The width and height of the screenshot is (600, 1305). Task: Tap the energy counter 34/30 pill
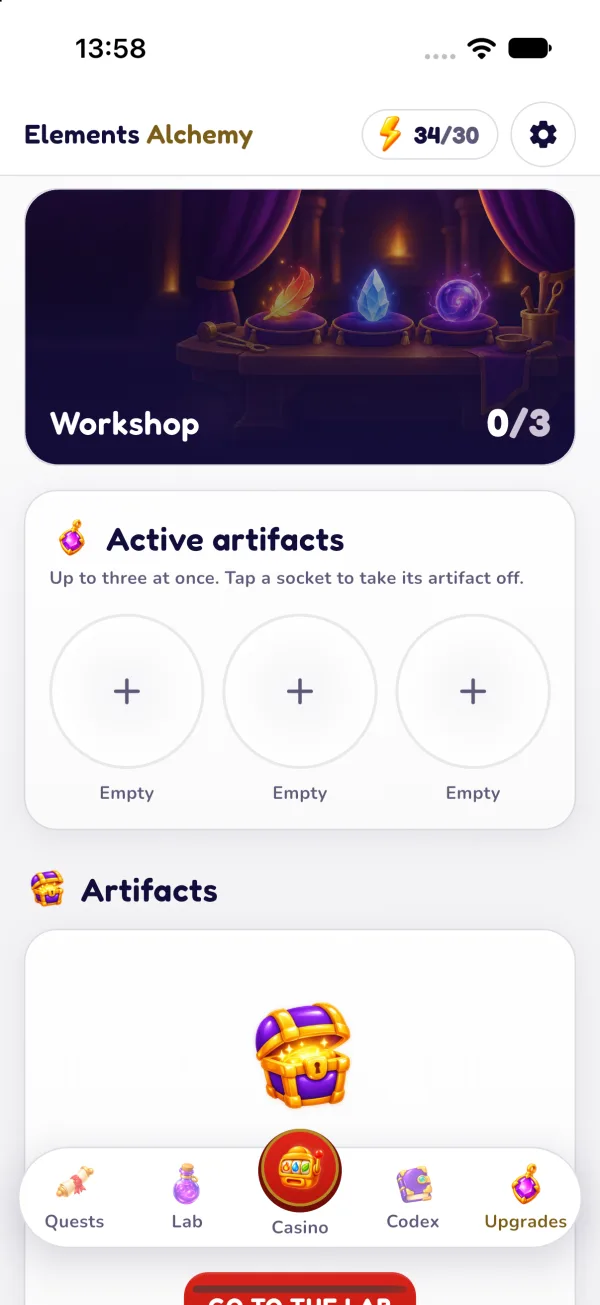tap(430, 134)
